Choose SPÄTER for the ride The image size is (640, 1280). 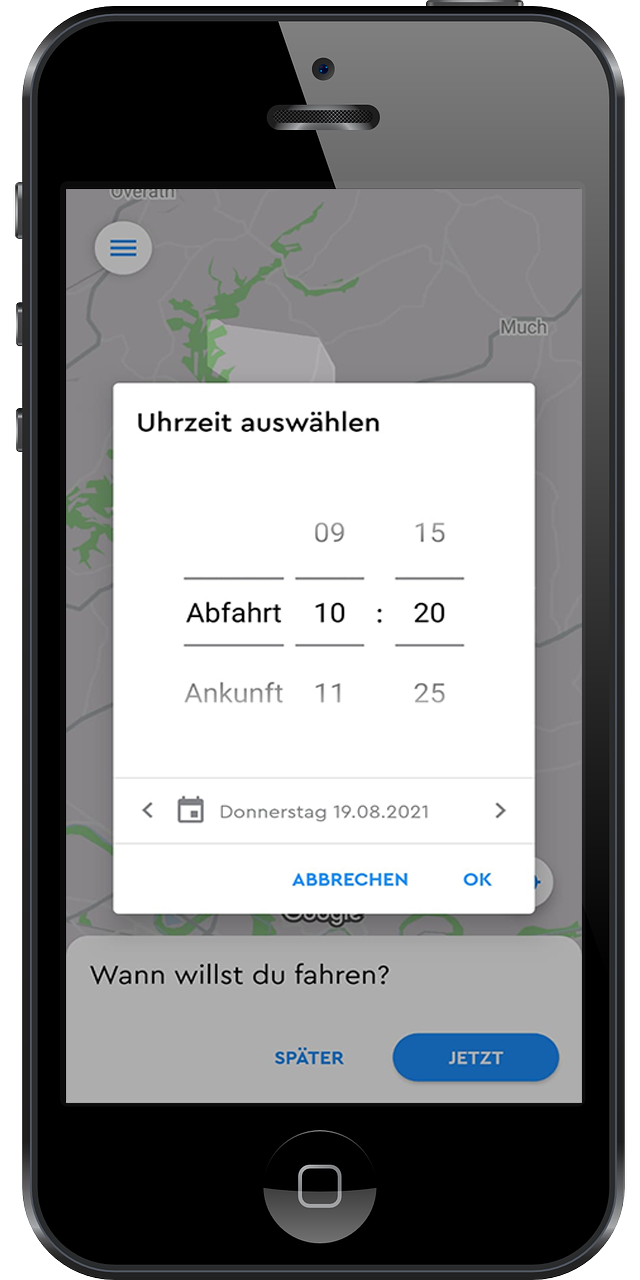tap(309, 1057)
